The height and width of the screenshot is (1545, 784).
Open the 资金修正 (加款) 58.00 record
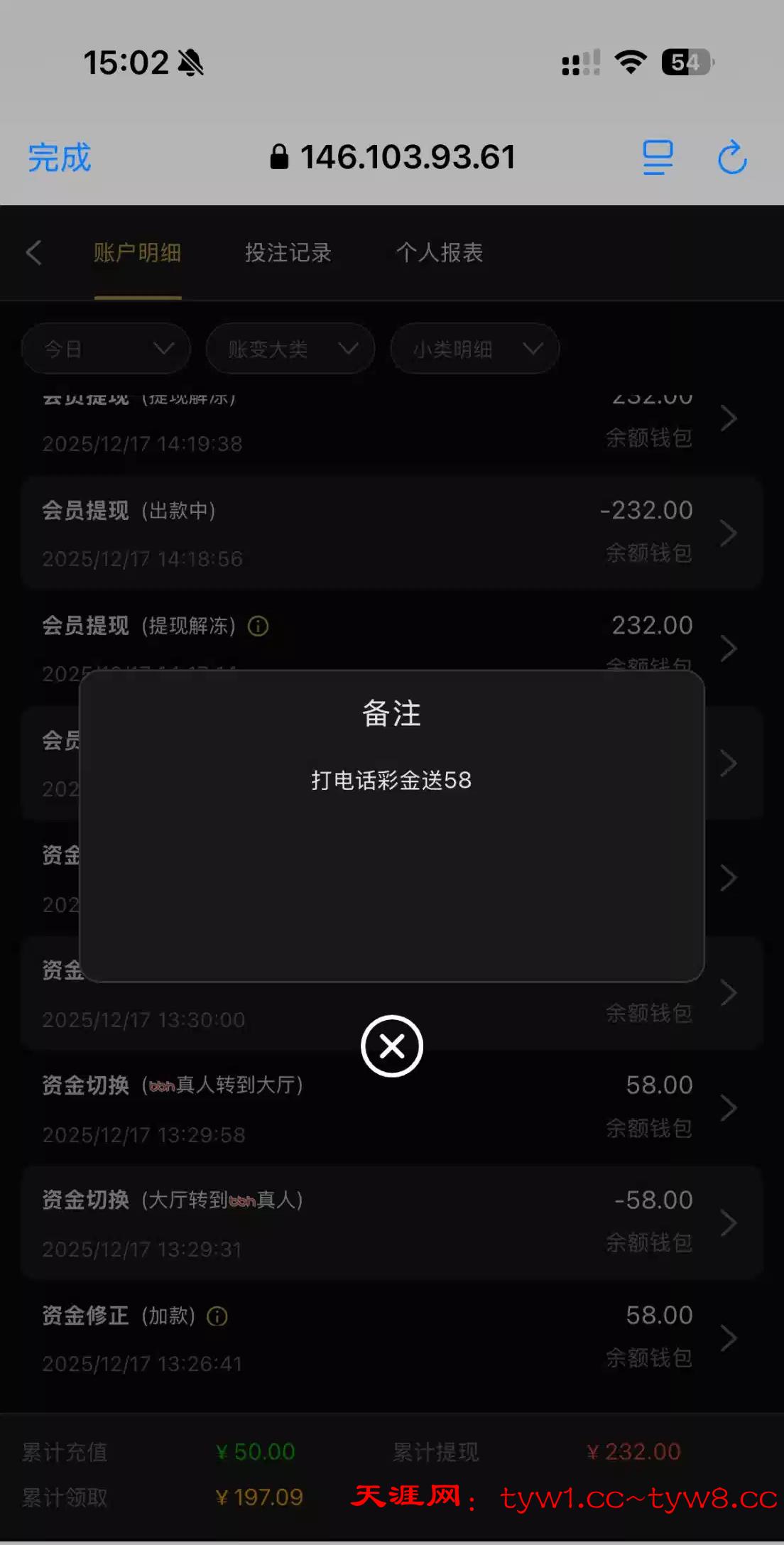pos(392,1338)
